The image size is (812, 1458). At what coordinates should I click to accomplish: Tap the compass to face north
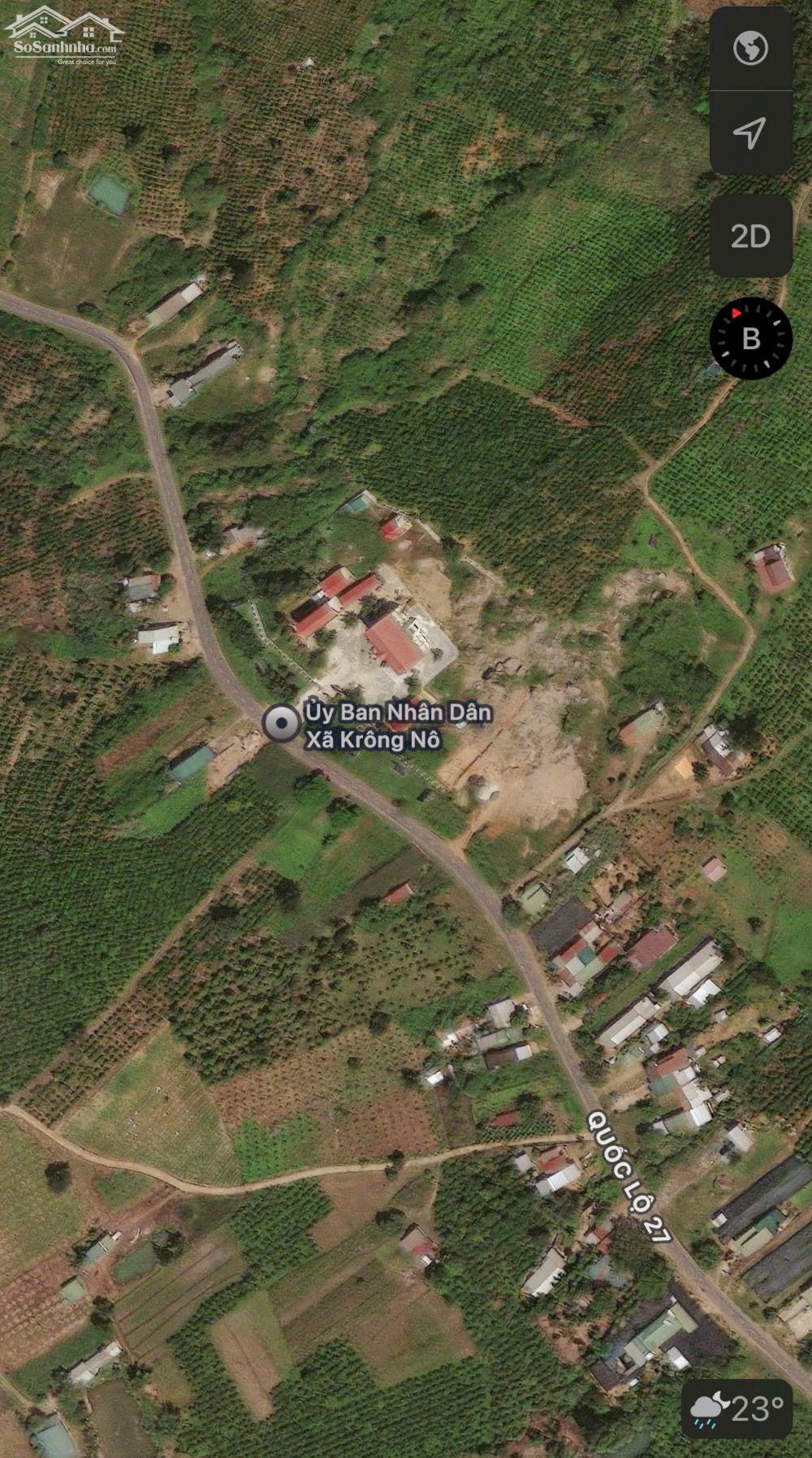[x=750, y=338]
